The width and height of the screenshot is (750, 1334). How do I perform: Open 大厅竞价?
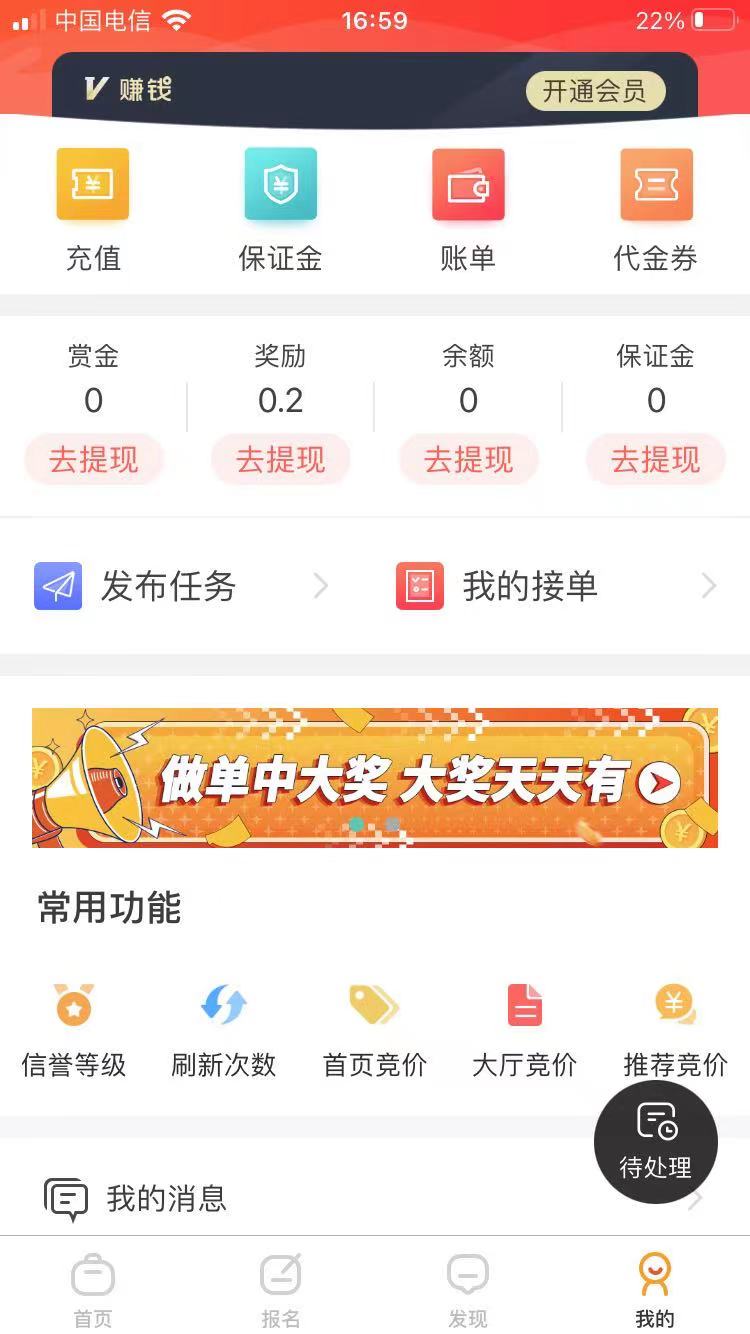tap(524, 1028)
